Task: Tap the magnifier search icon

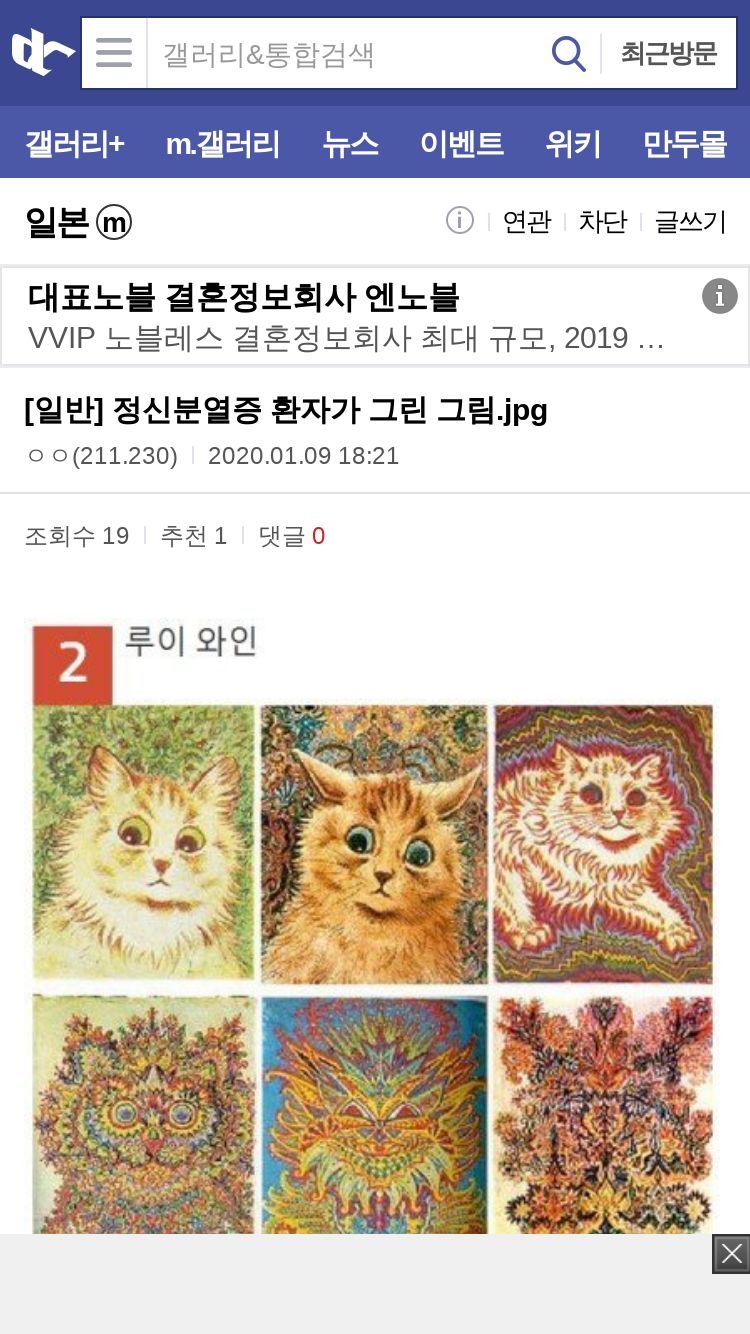Action: point(569,53)
